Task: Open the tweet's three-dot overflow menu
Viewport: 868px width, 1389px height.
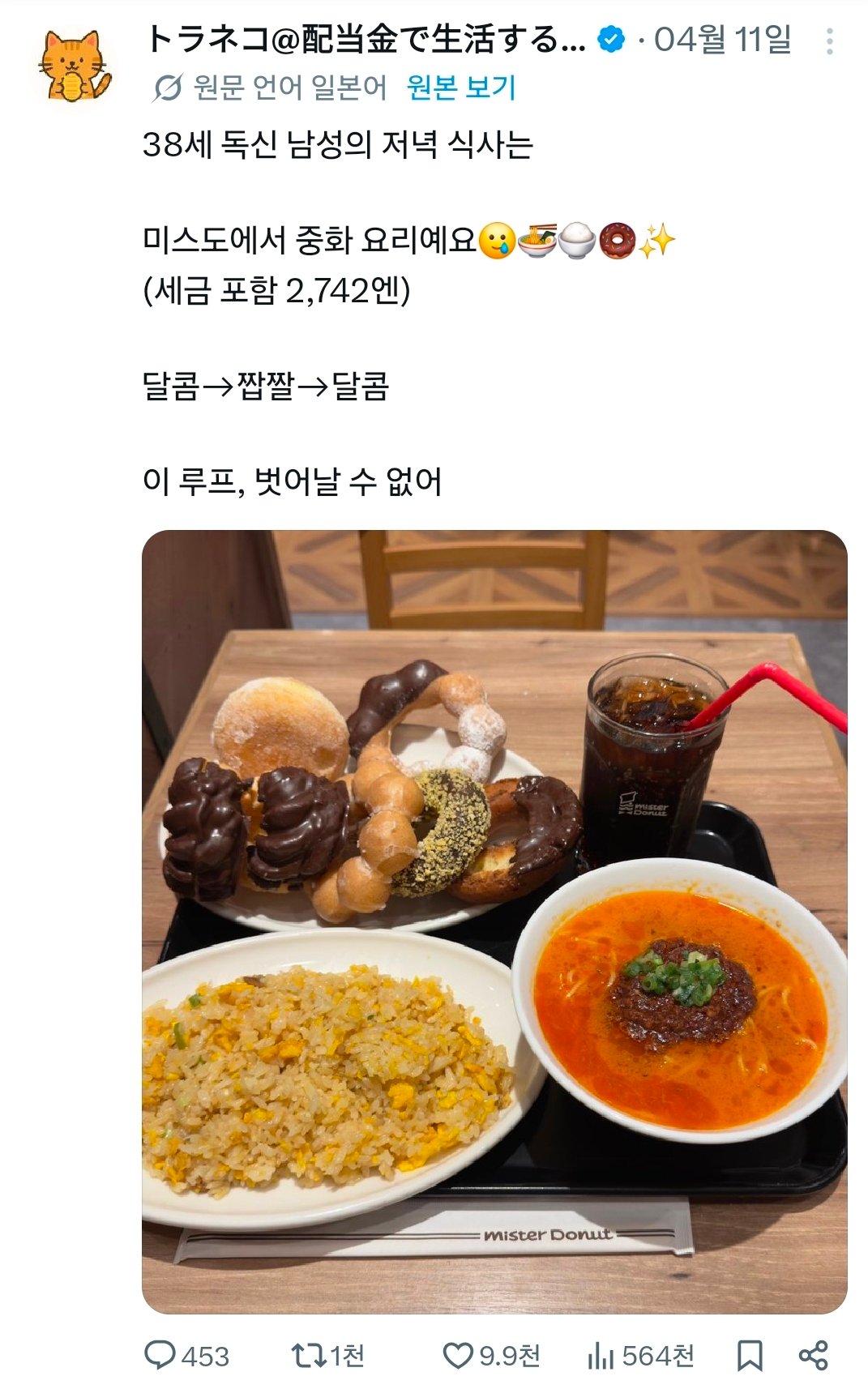Action: pyautogui.click(x=829, y=41)
